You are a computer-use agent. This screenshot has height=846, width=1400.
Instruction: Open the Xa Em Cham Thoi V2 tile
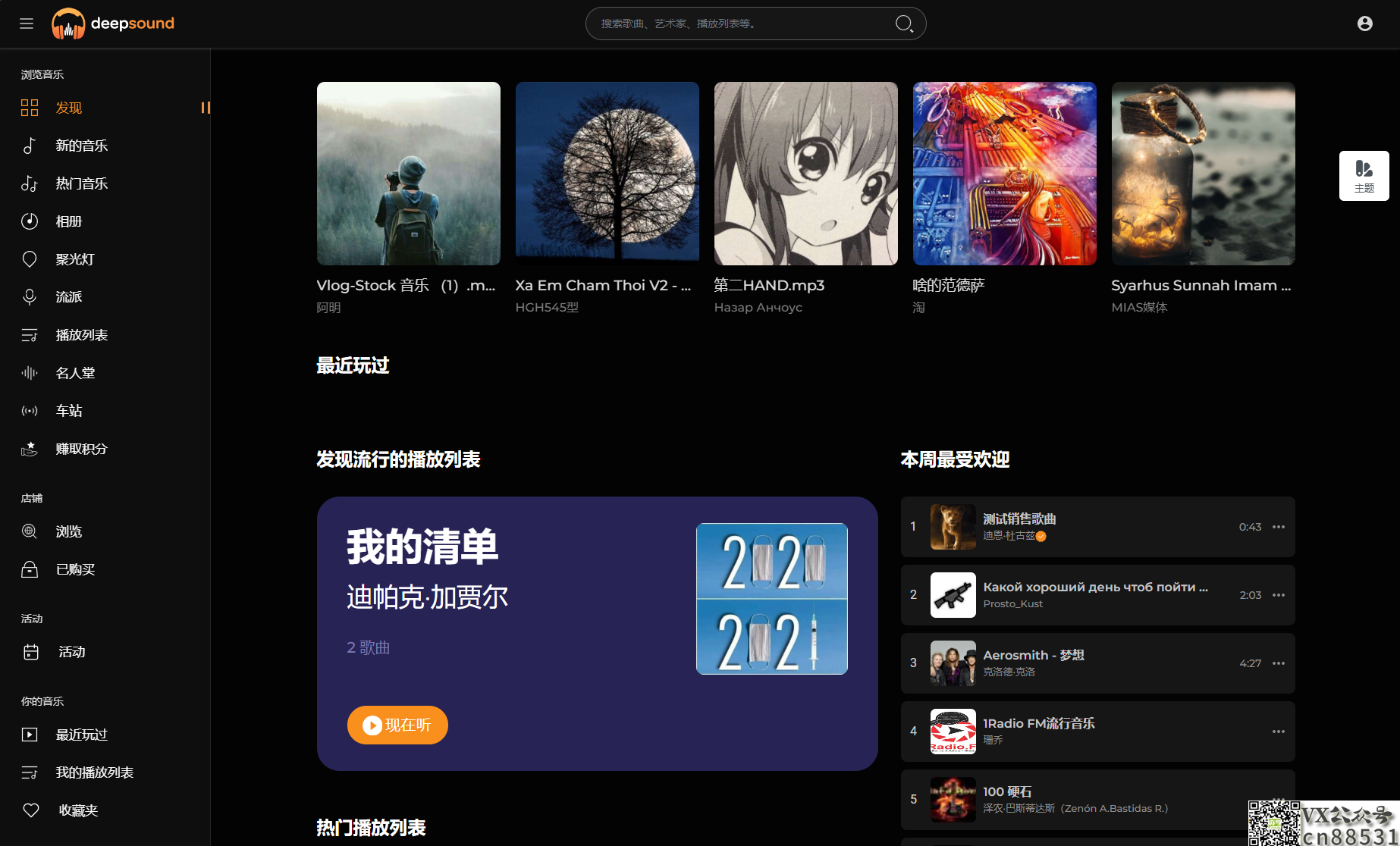607,174
